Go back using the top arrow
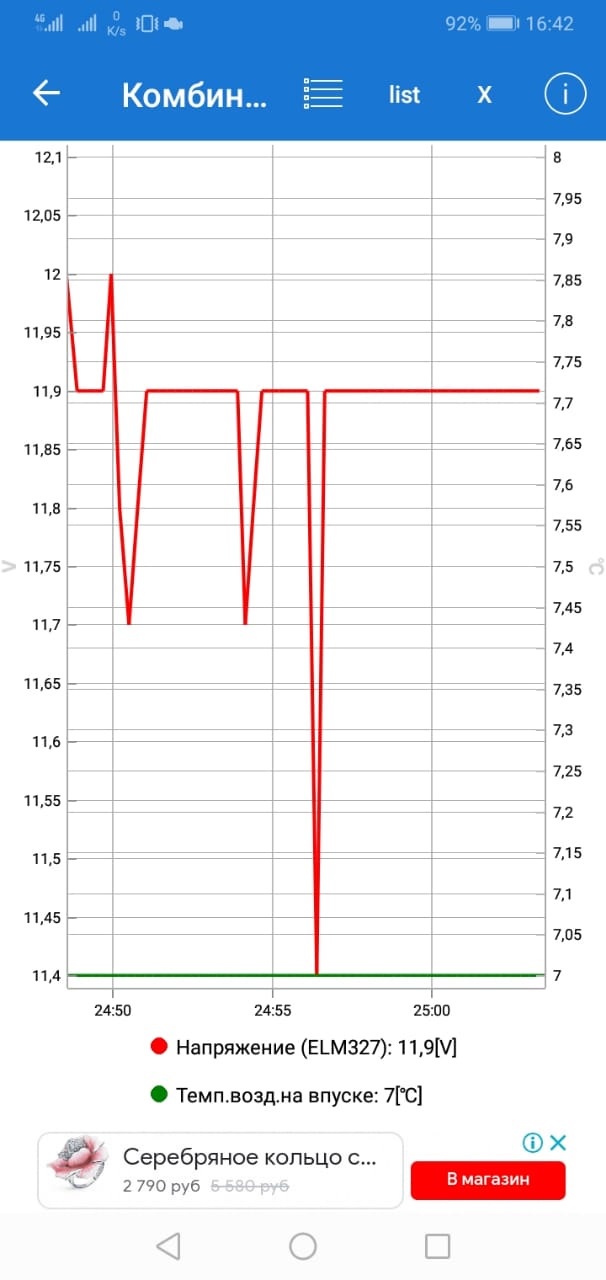Screen dimensions: 606x1280 pos(47,94)
